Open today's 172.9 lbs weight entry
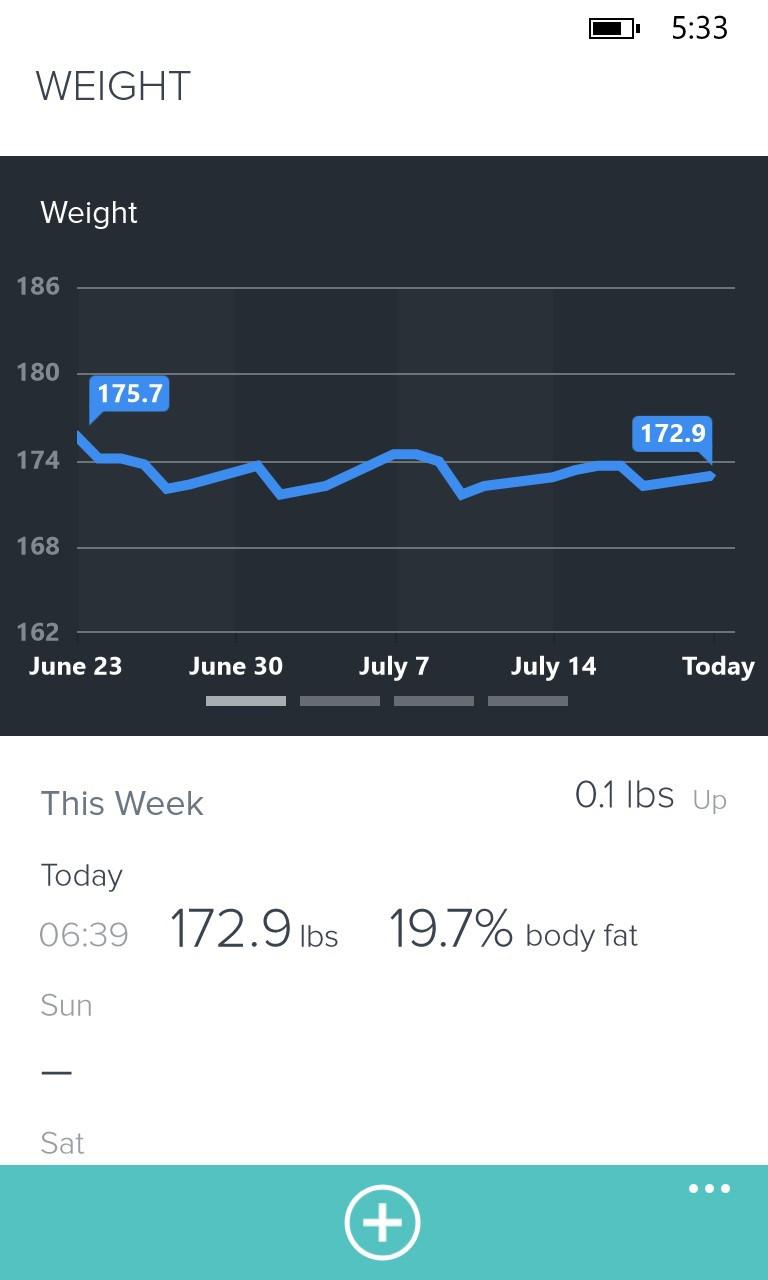Viewport: 768px width, 1280px height. click(x=253, y=931)
